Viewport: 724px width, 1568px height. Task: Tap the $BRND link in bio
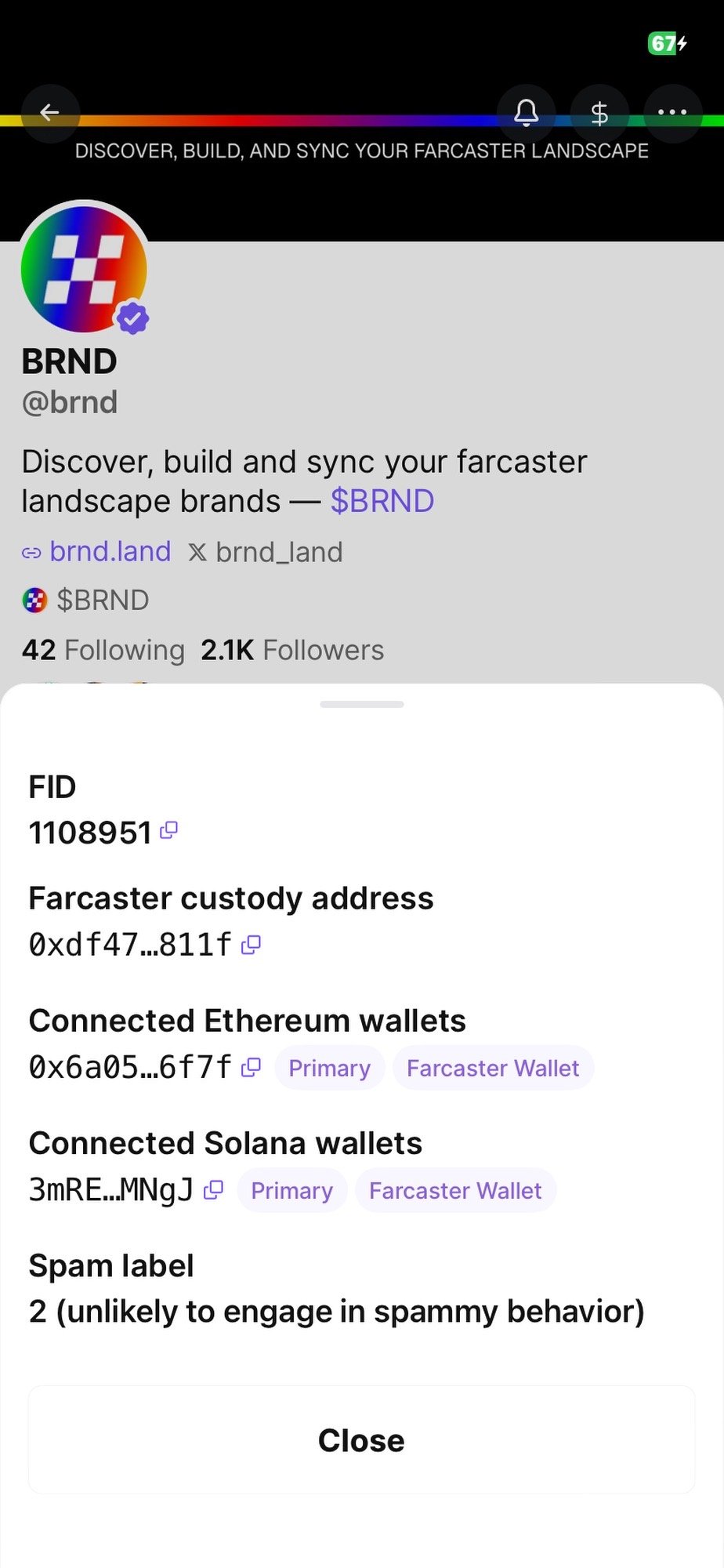pos(382,501)
